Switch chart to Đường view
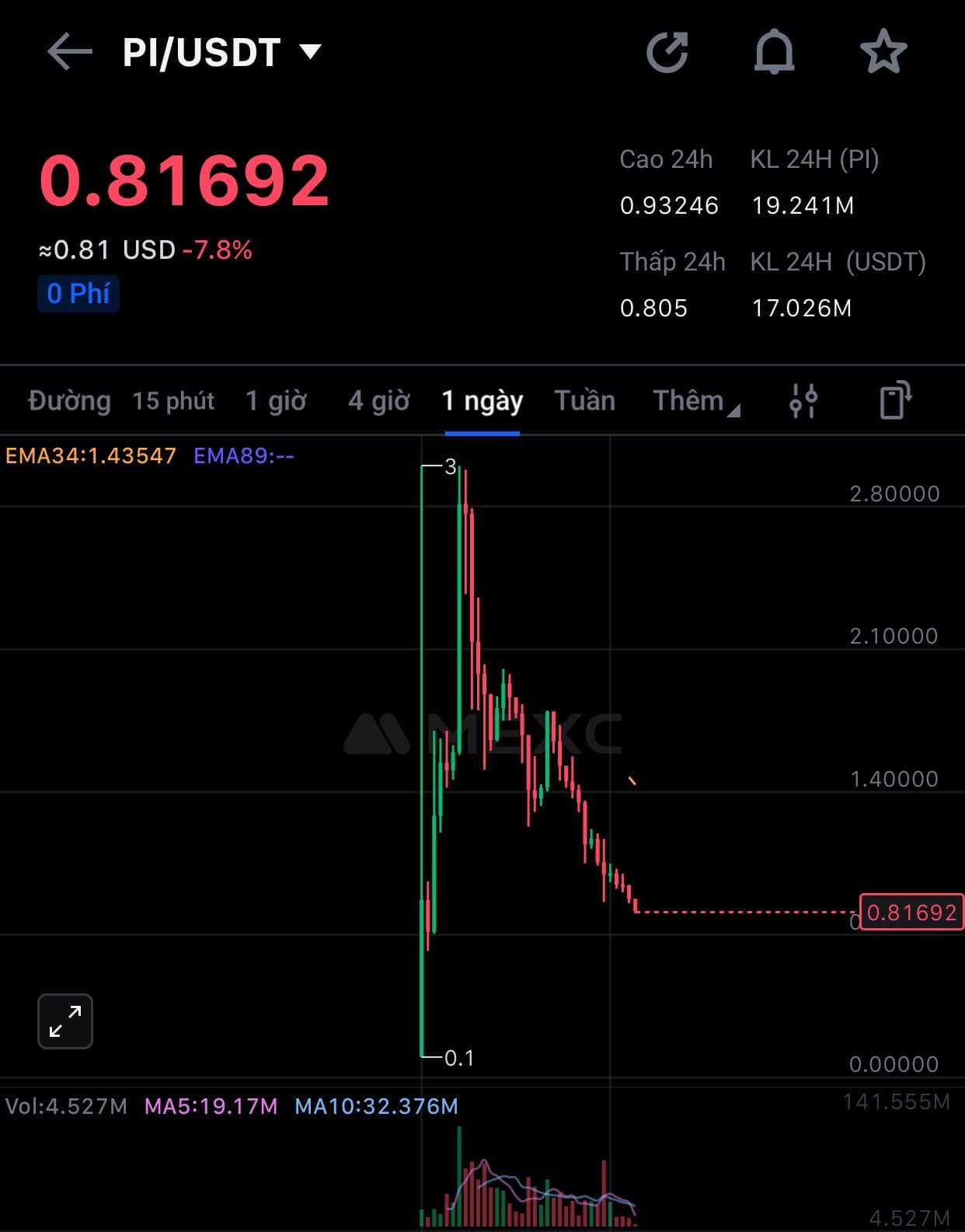965x1232 pixels. 69,401
